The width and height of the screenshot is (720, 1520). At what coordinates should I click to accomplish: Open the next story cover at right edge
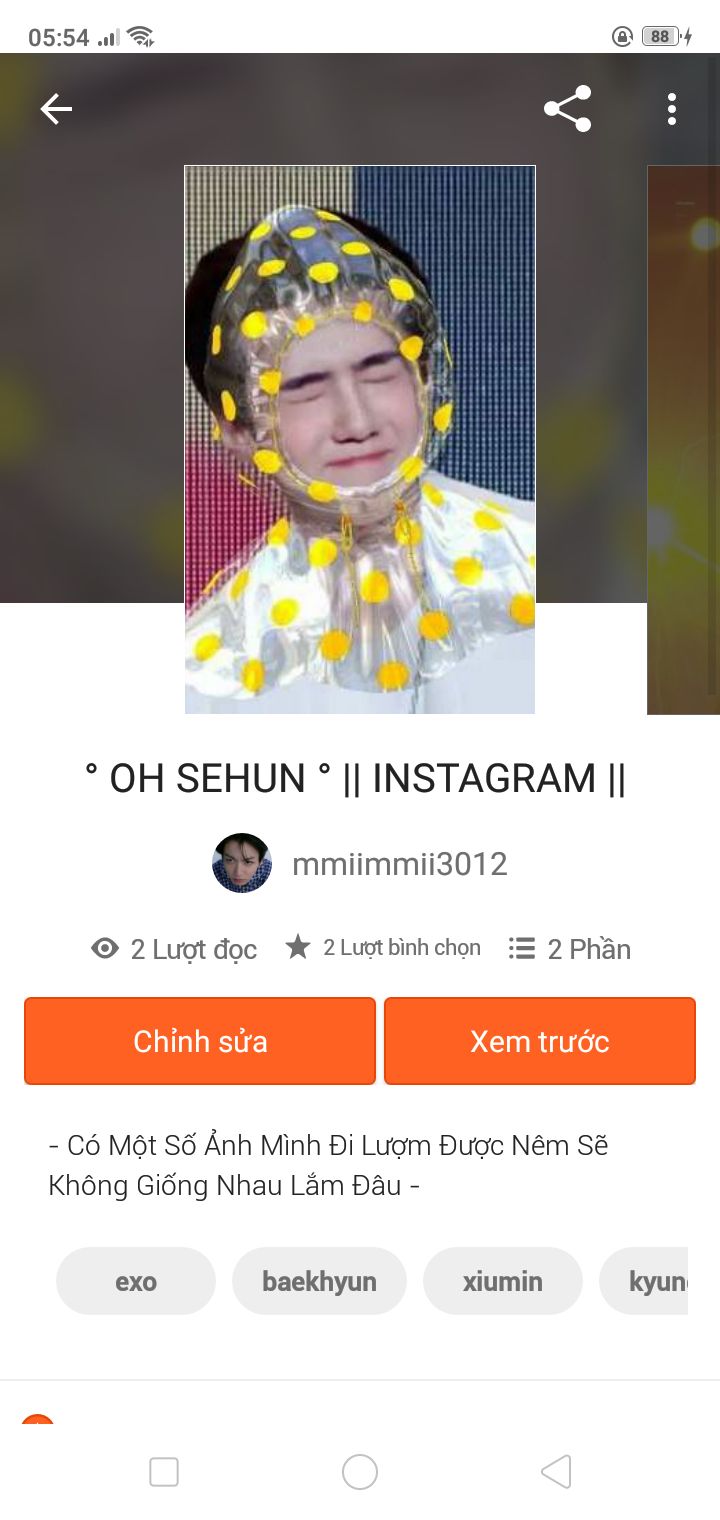pyautogui.click(x=684, y=440)
